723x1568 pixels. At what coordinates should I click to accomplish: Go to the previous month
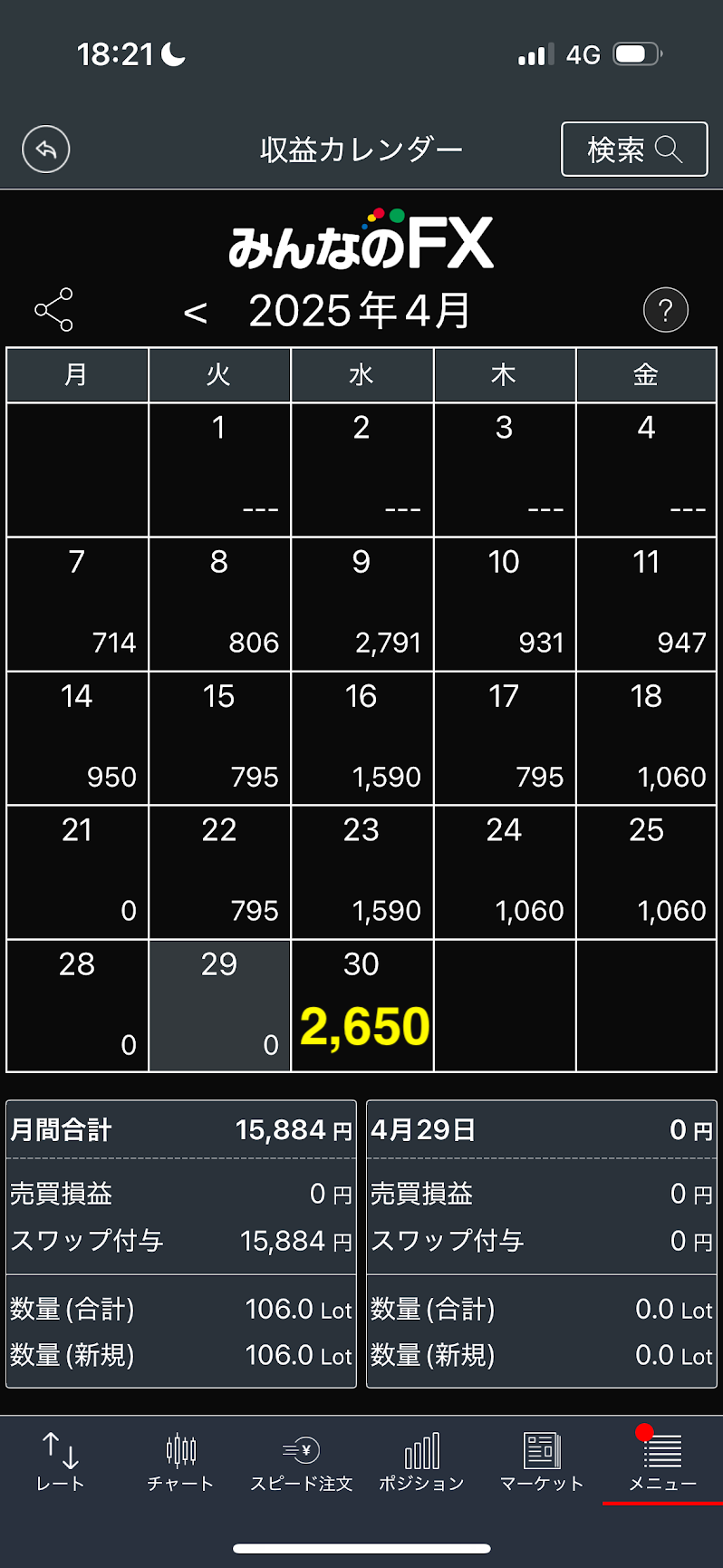pos(195,313)
